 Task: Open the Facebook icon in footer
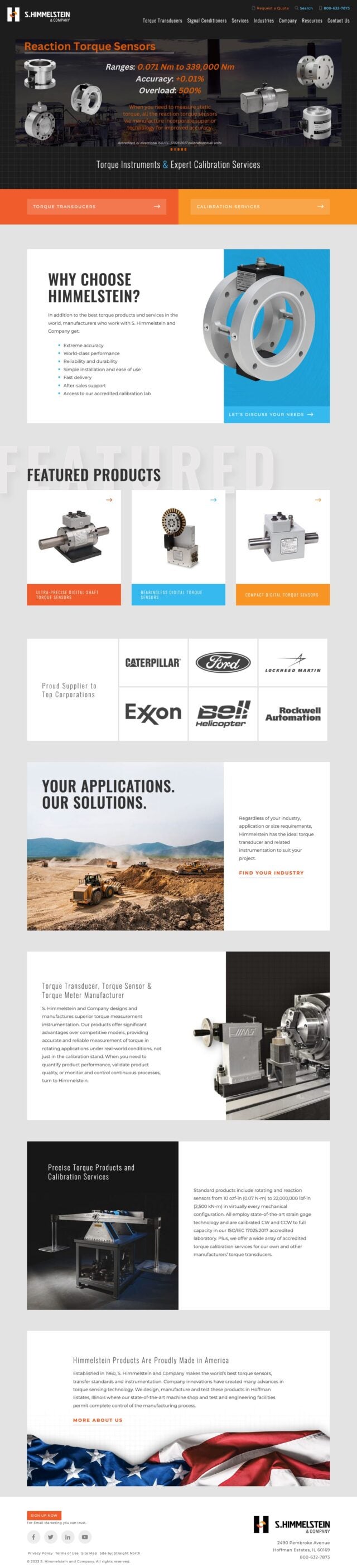(x=33, y=1537)
